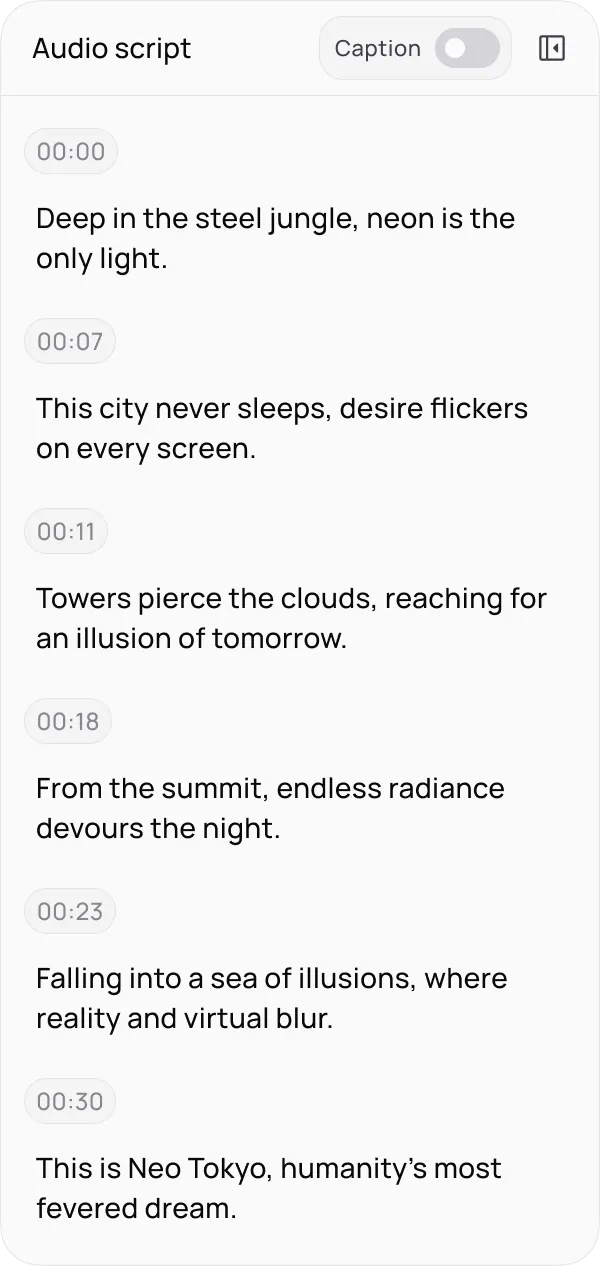Jump to the 00:07 timestamp
The image size is (600, 1266).
pyautogui.click(x=70, y=342)
